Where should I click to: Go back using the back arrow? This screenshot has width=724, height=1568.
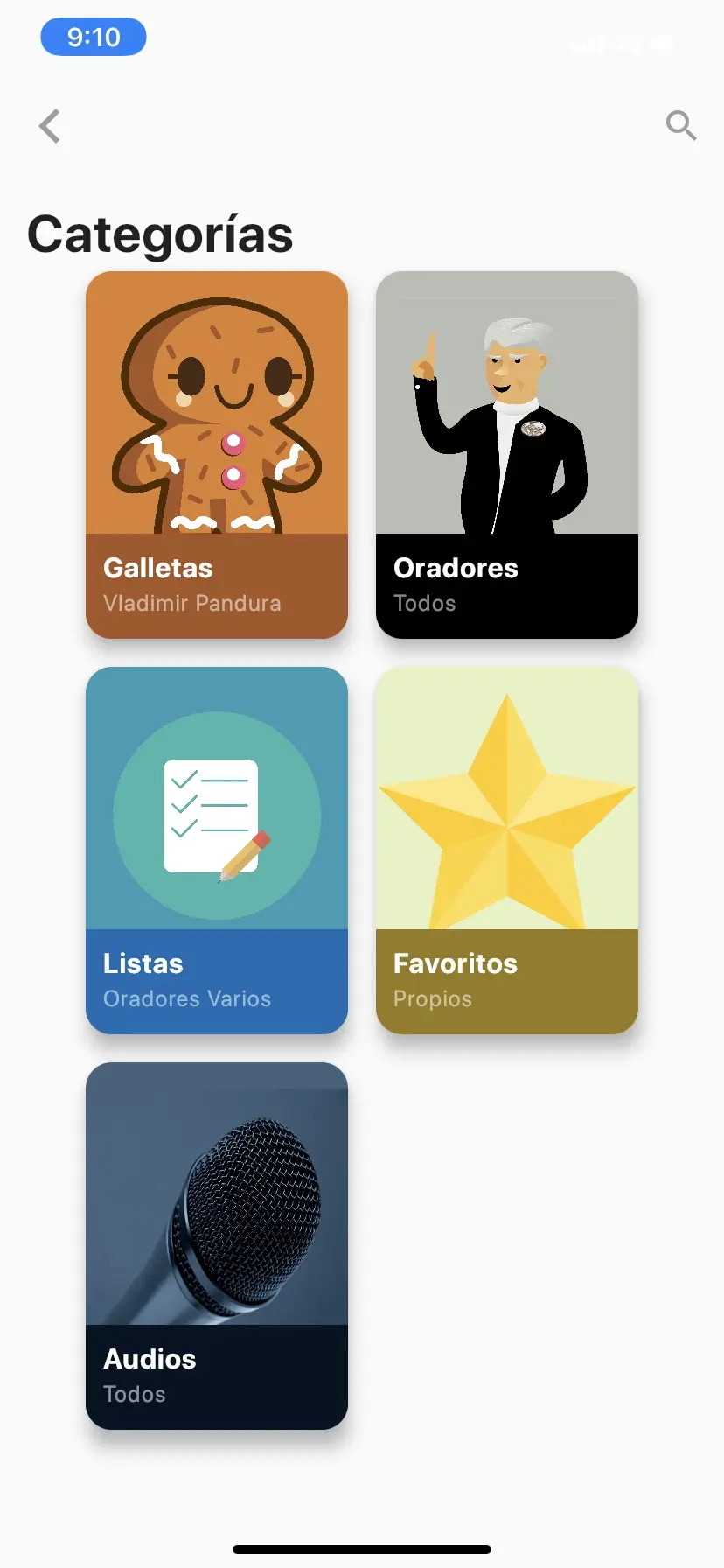51,126
